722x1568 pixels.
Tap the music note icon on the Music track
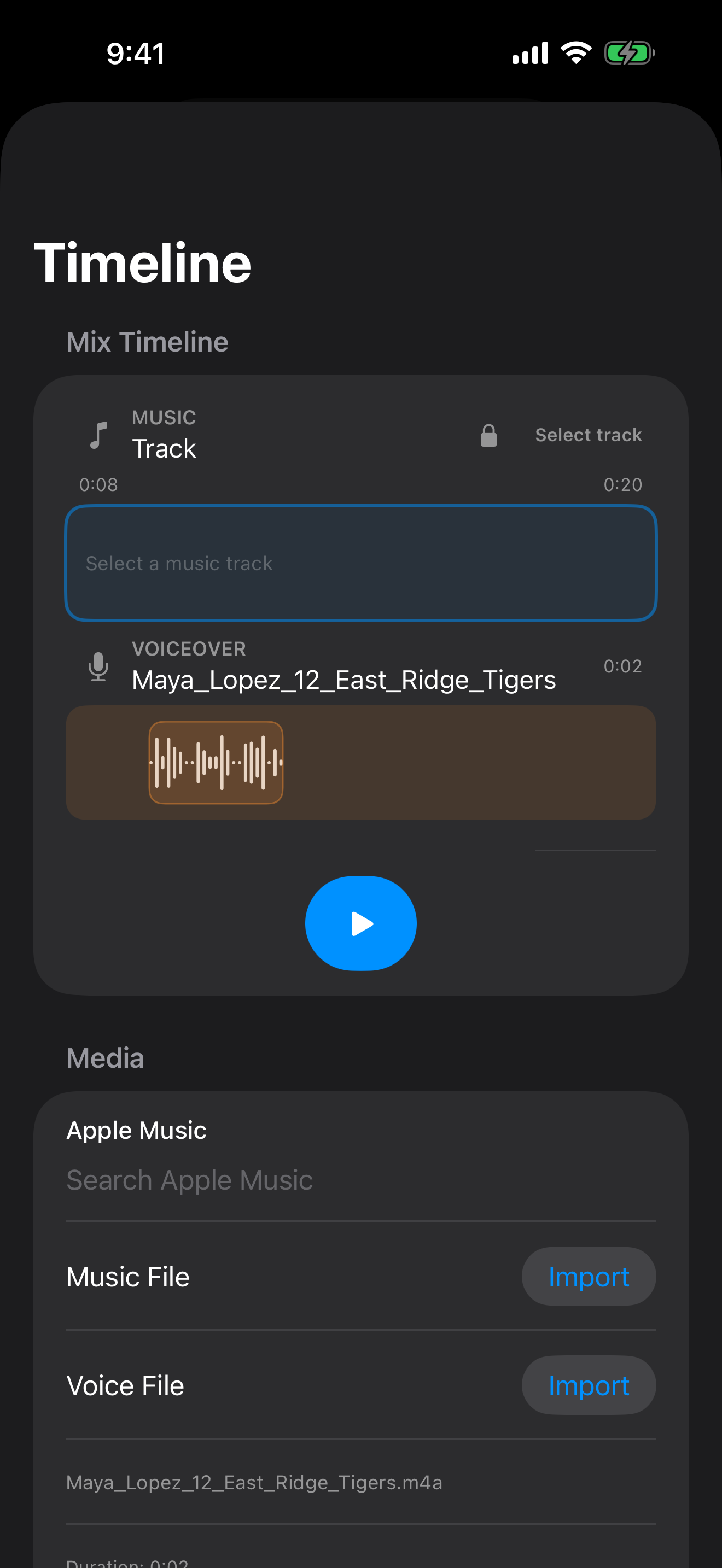98,435
